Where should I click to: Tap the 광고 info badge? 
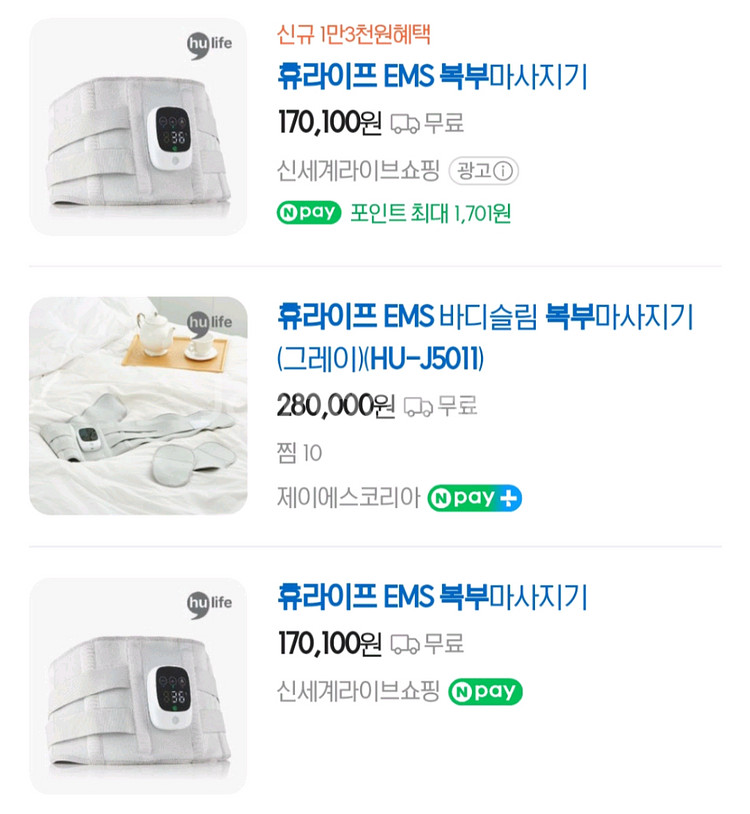(x=484, y=171)
